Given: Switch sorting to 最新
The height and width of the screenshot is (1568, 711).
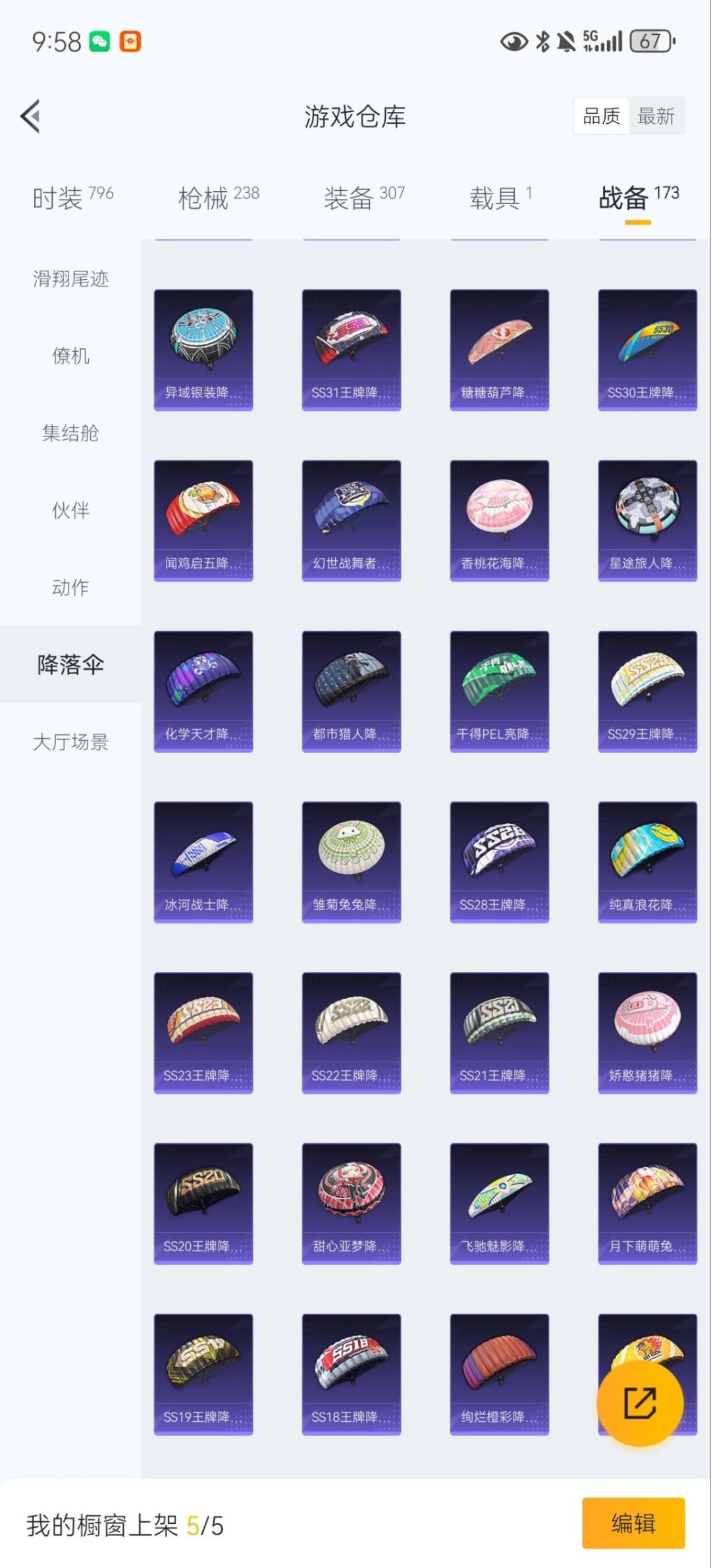Looking at the screenshot, I should 656,116.
